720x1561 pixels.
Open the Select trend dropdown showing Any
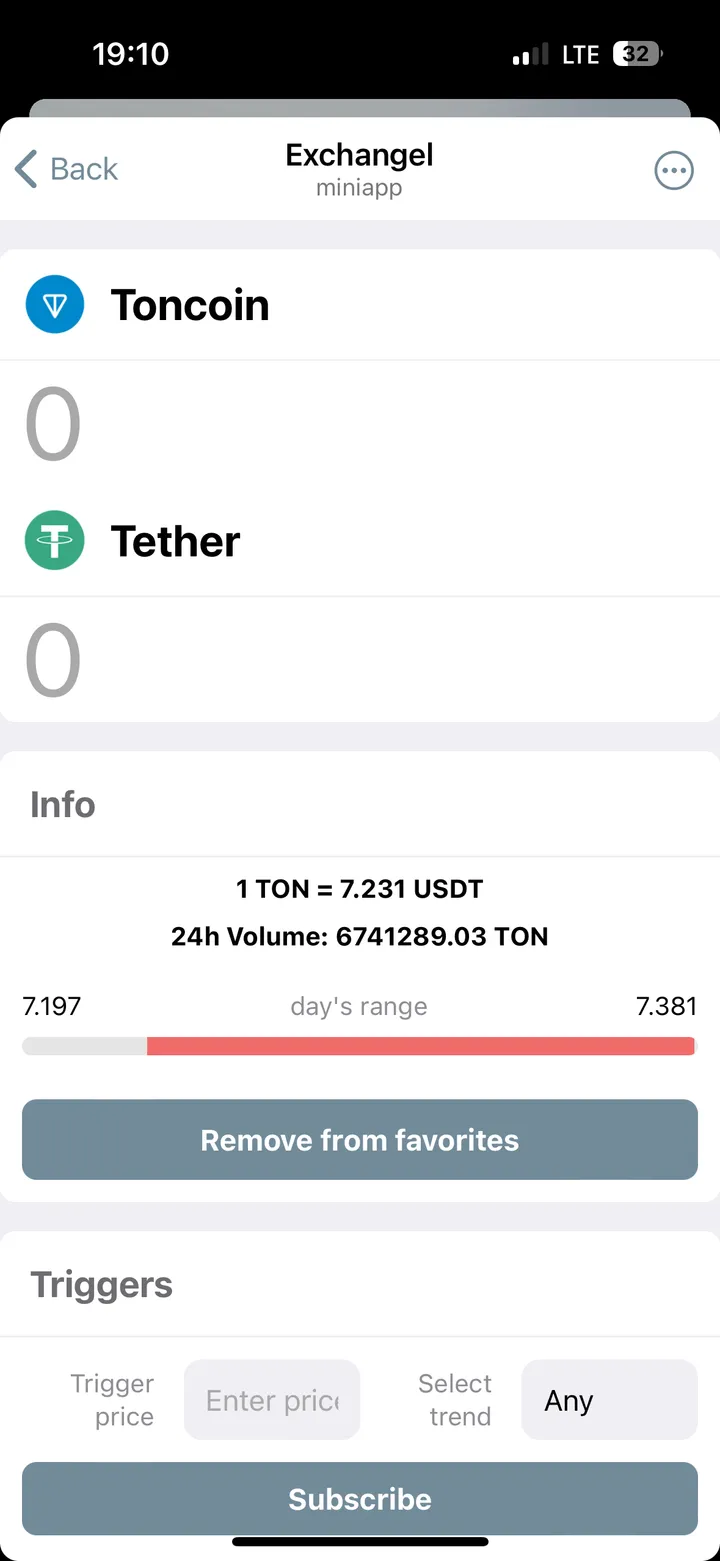609,1399
